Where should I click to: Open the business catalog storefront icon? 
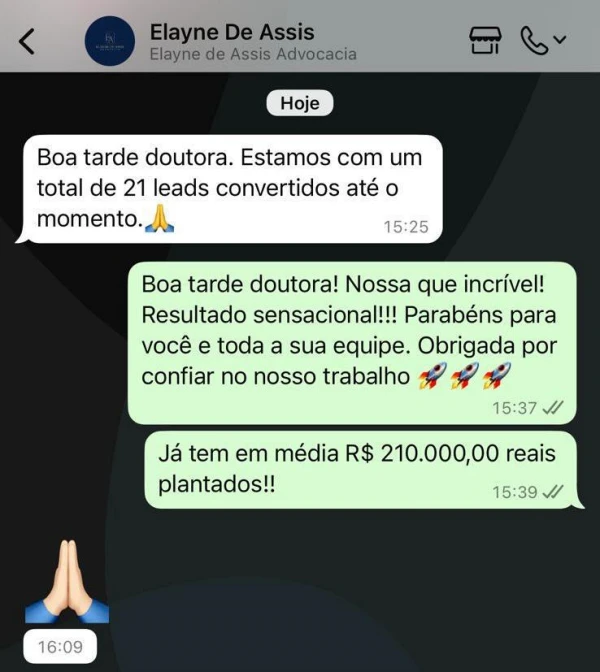pos(485,41)
